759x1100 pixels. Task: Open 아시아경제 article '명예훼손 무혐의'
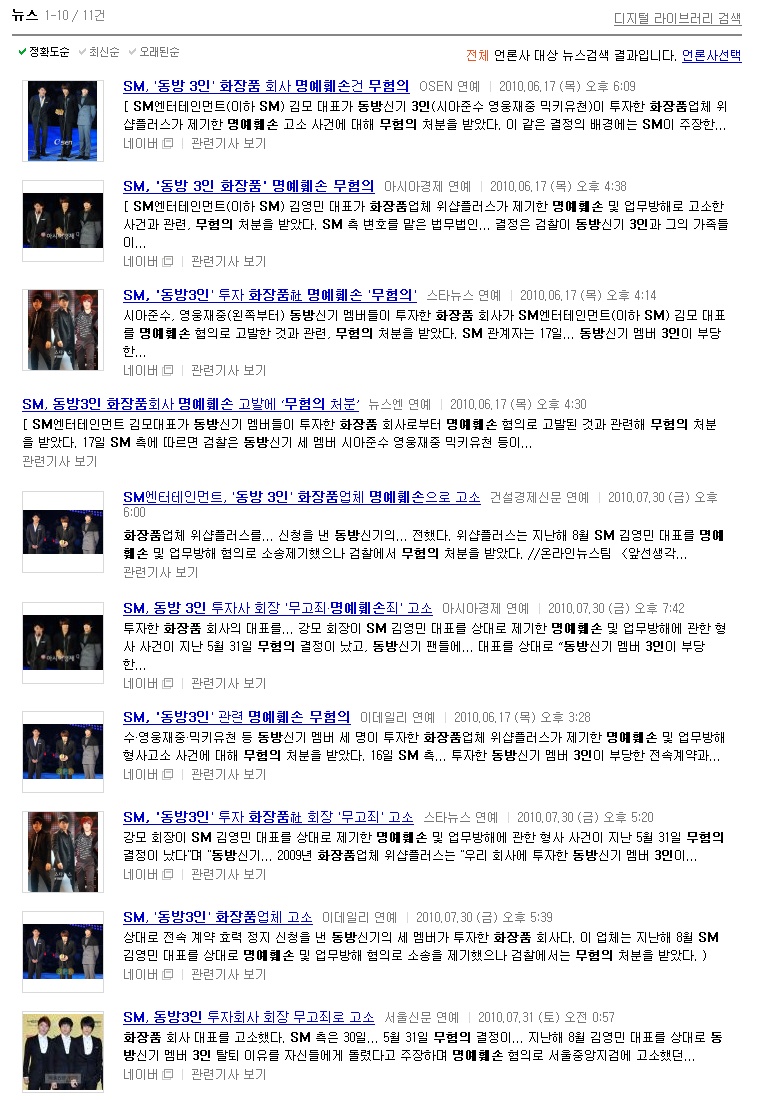click(x=248, y=186)
